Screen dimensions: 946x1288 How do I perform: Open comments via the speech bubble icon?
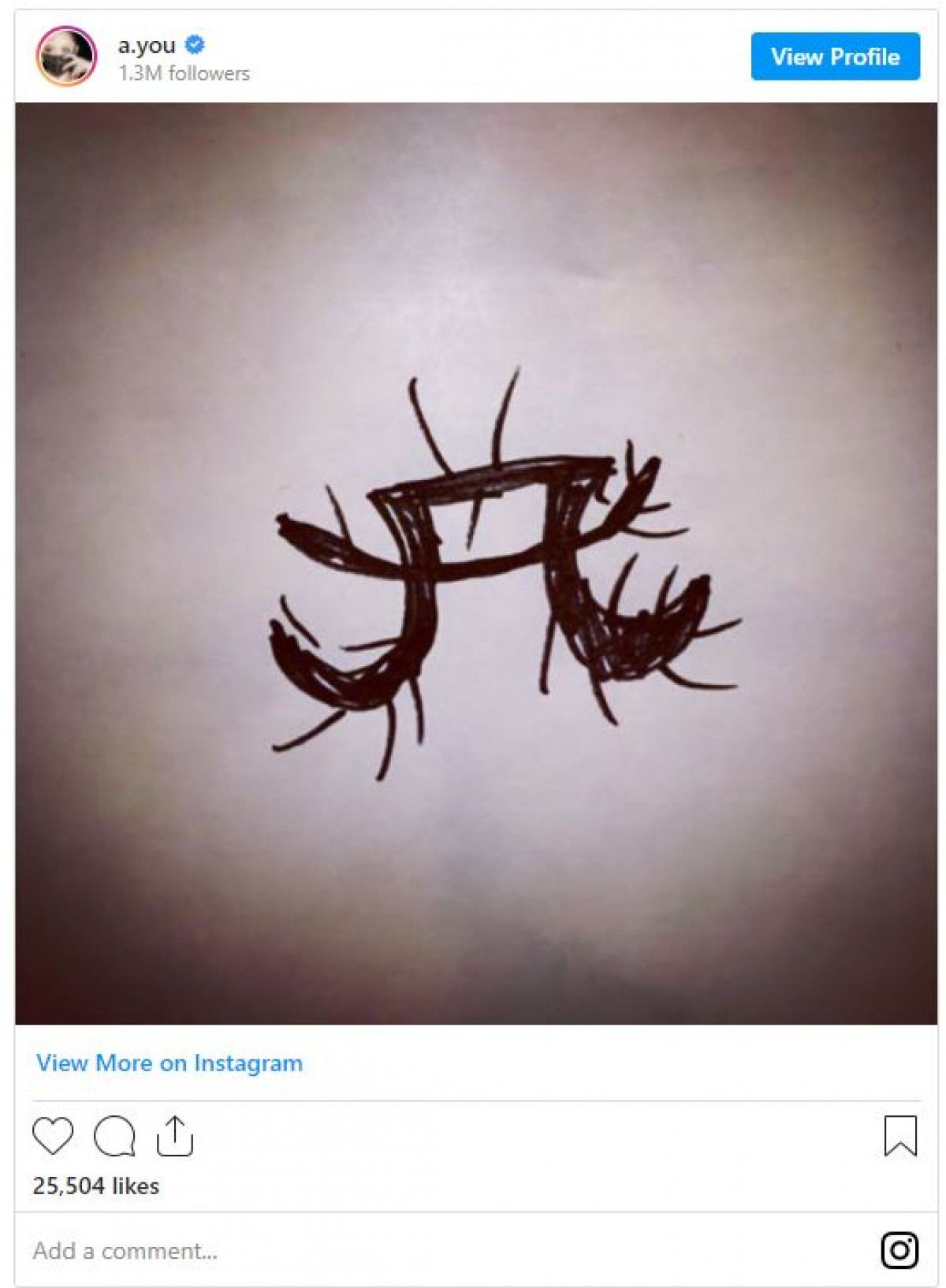point(114,1136)
